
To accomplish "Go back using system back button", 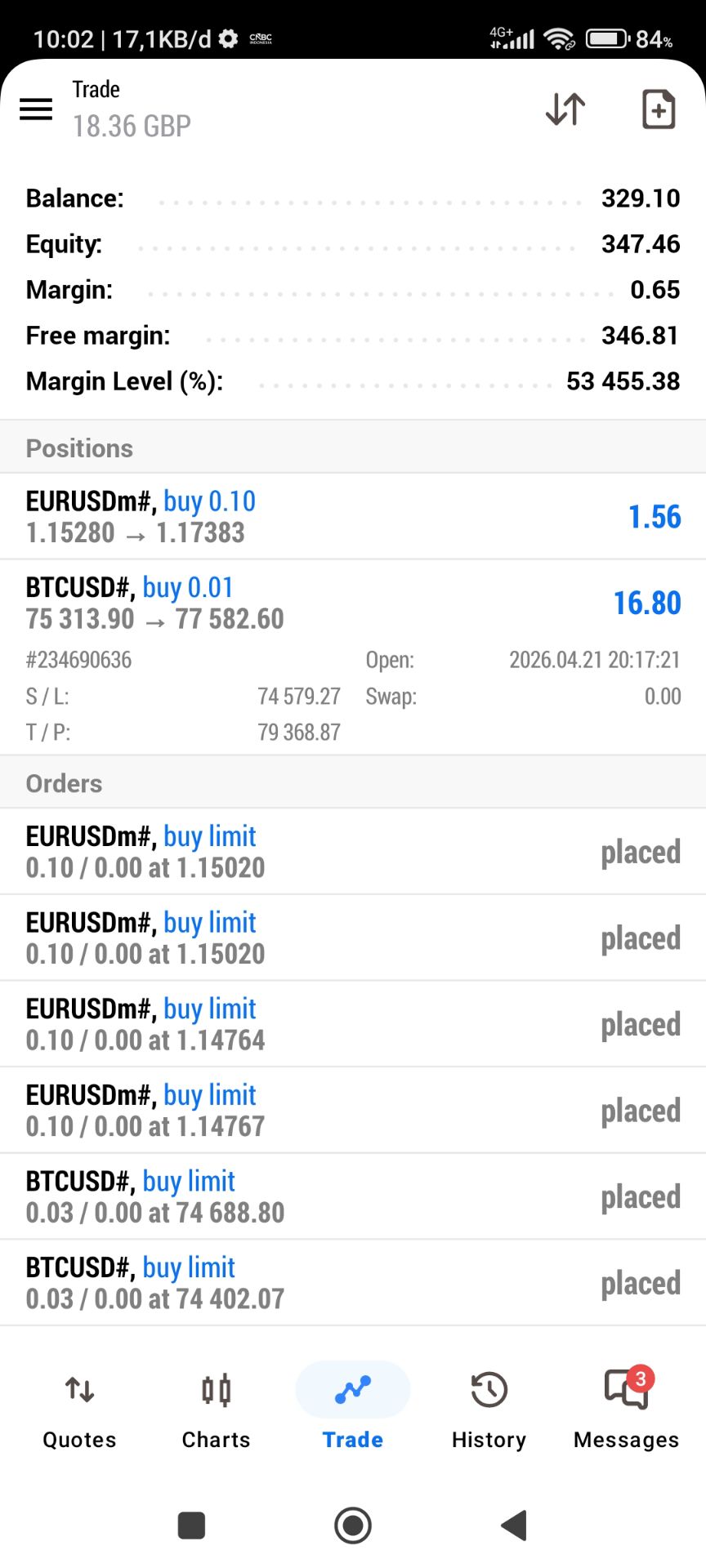I will [x=514, y=1526].
